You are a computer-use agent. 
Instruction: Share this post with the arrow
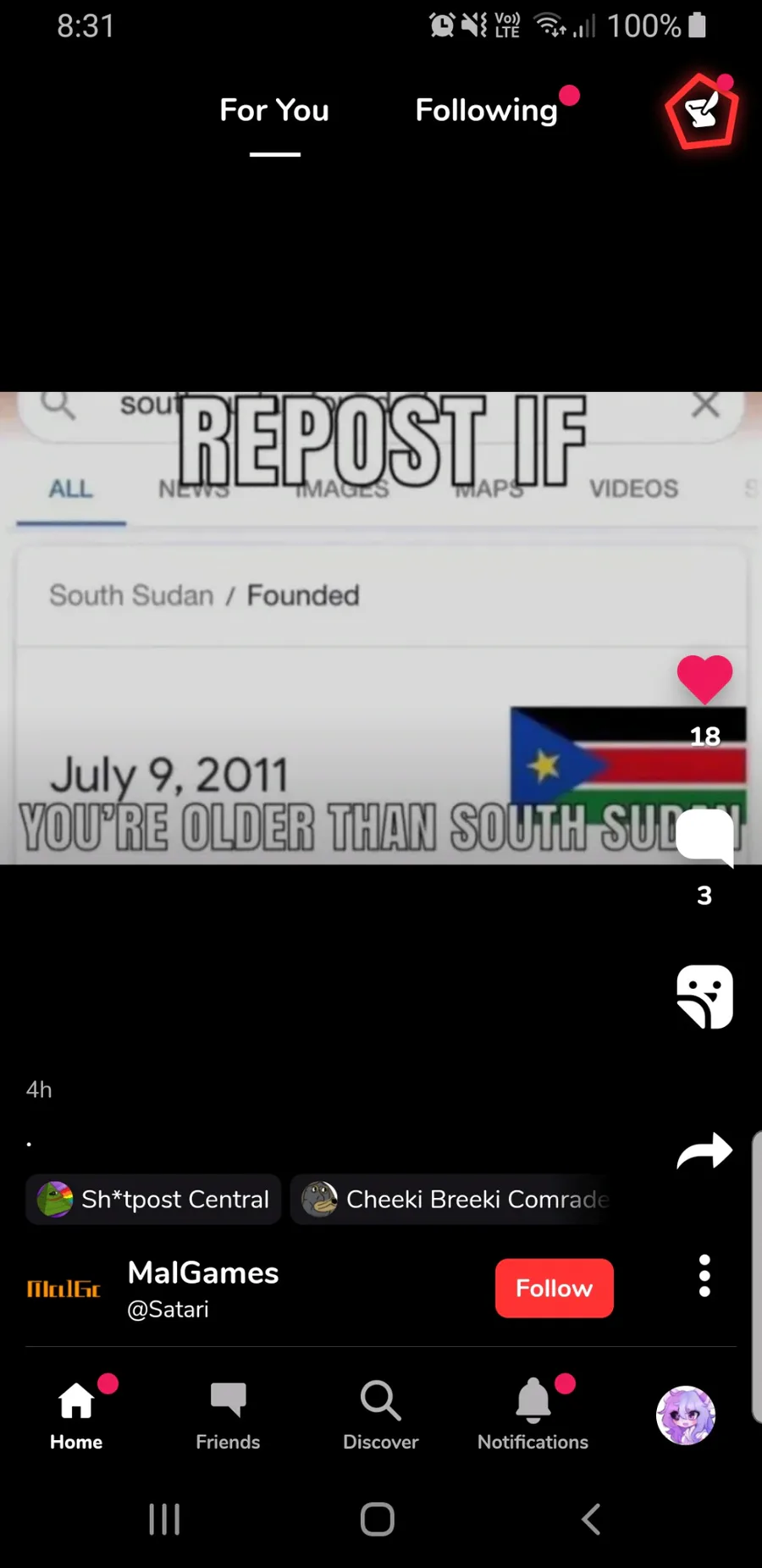704,1151
